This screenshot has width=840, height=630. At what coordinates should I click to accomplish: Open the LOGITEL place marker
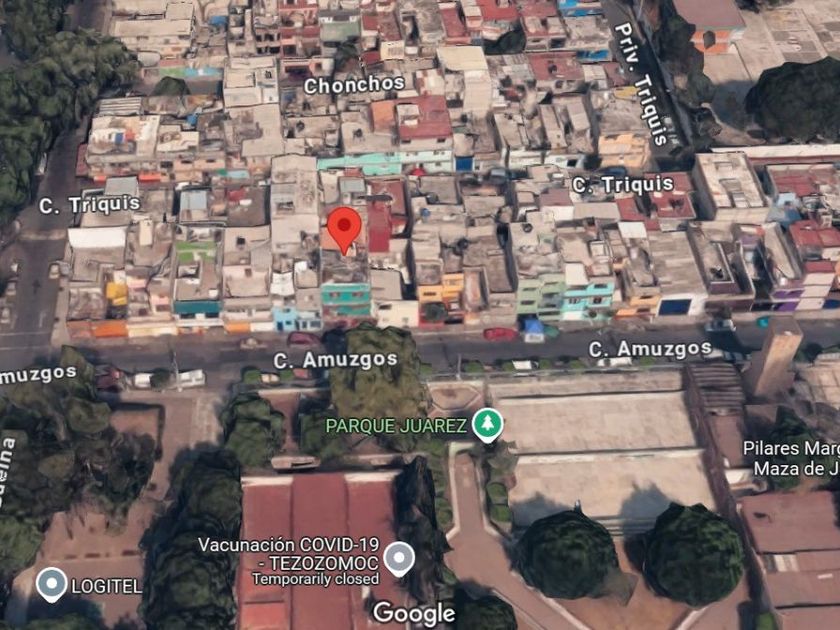click(x=51, y=584)
